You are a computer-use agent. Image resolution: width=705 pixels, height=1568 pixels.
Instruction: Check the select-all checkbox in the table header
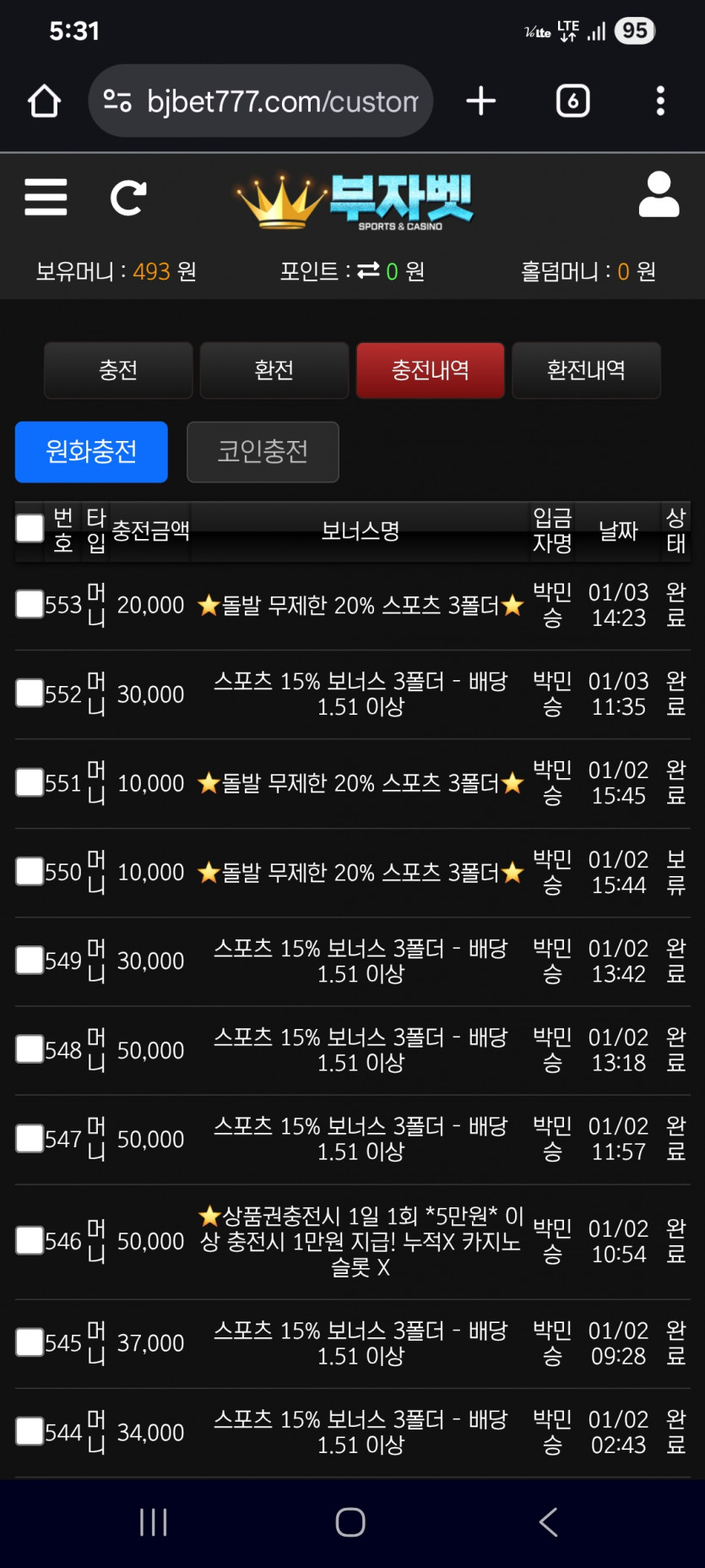point(30,529)
